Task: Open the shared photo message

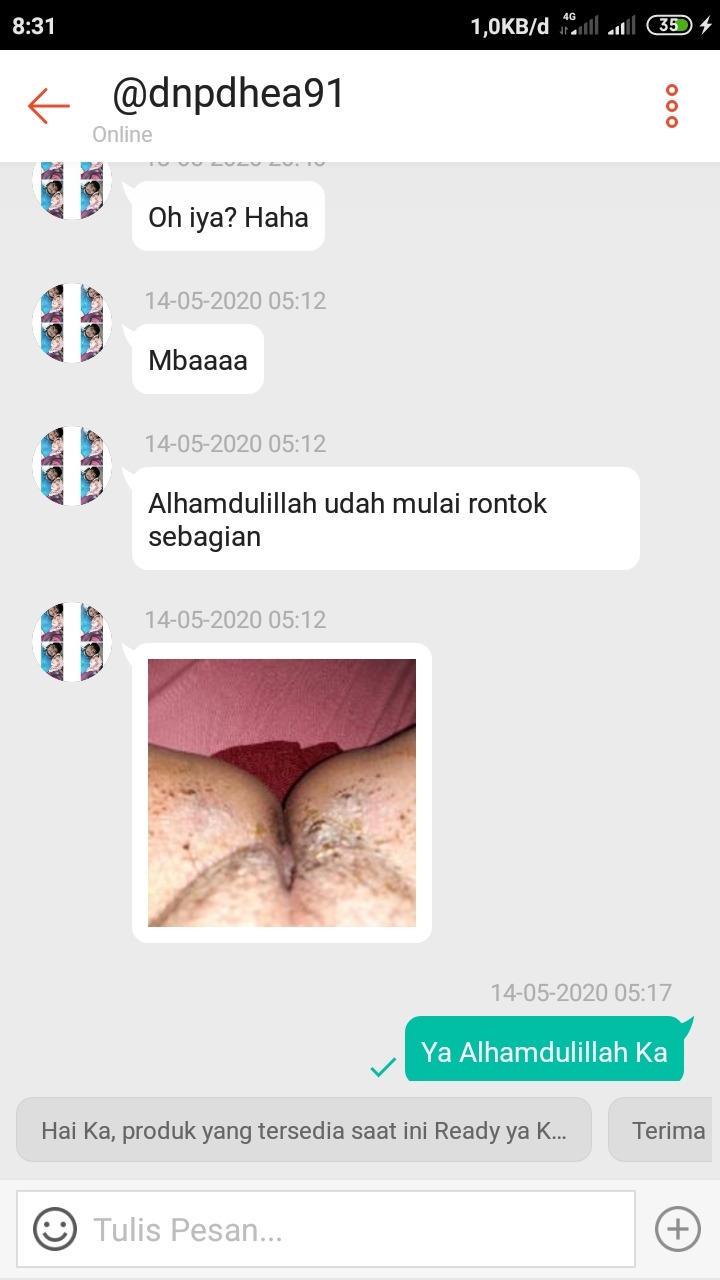Action: pyautogui.click(x=281, y=792)
